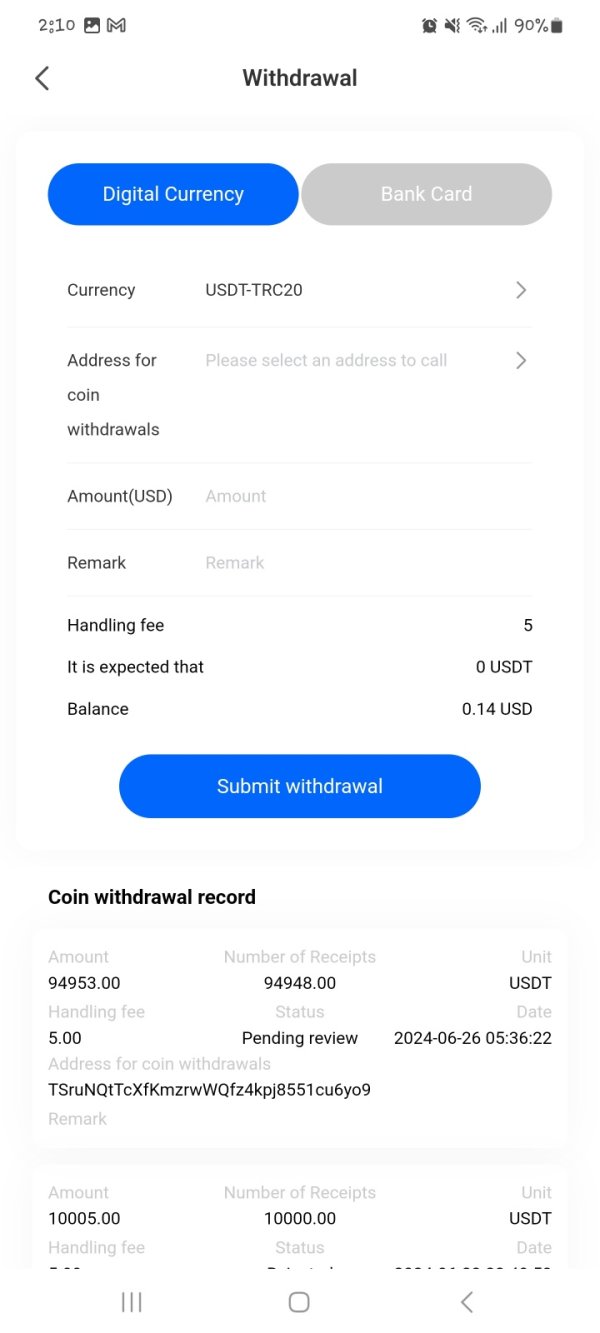Select the Digital Currency tab
This screenshot has width=600, height=1333.
pos(173,194)
